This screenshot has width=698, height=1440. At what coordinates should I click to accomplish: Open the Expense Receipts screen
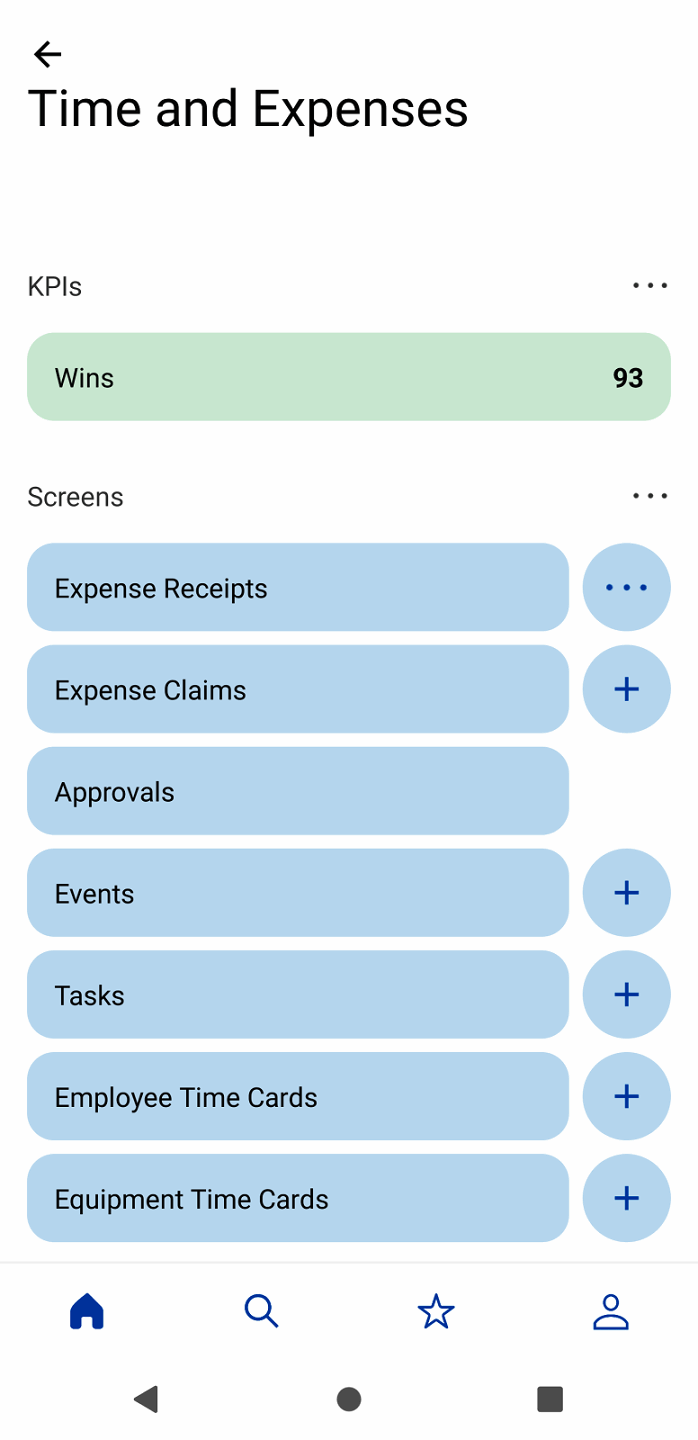(297, 588)
